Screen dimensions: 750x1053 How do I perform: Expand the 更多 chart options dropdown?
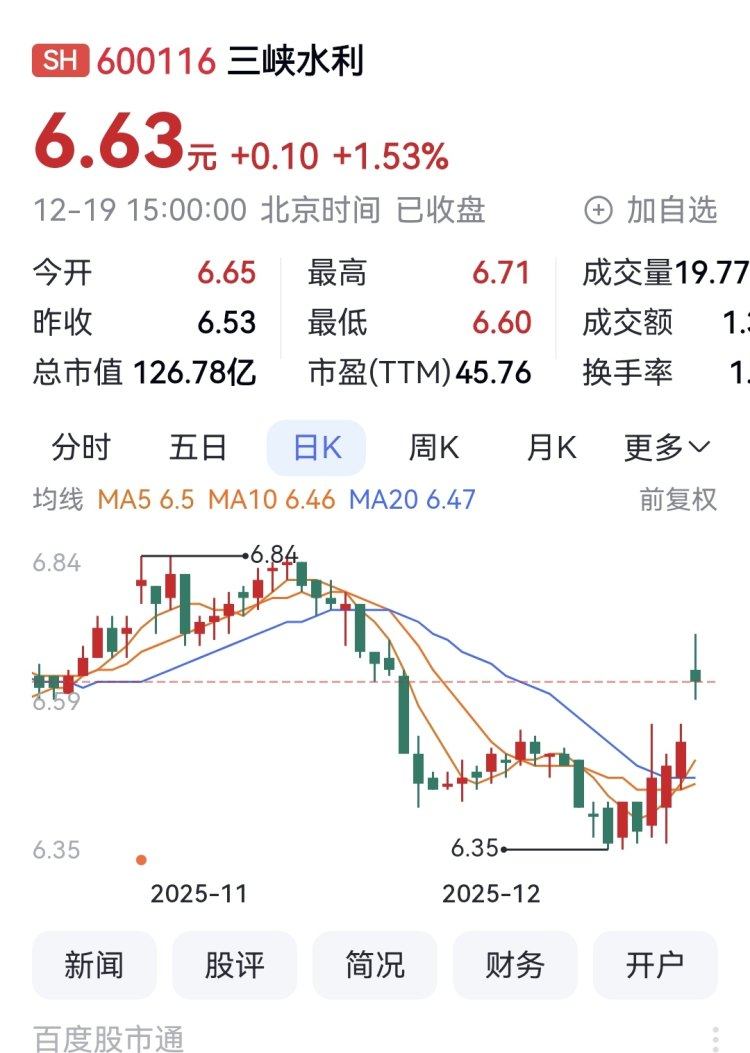pyautogui.click(x=666, y=447)
